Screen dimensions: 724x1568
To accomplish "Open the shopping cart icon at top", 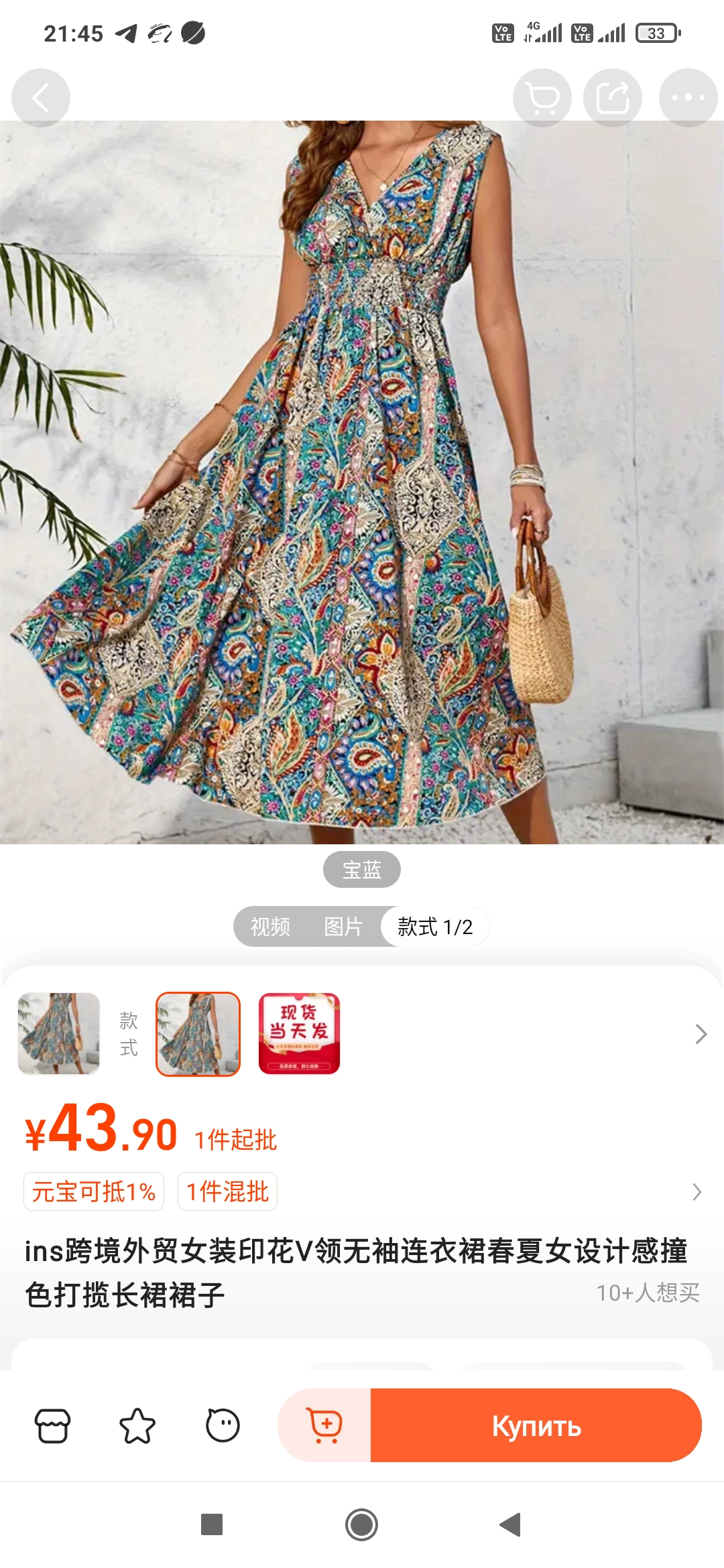I will (542, 98).
